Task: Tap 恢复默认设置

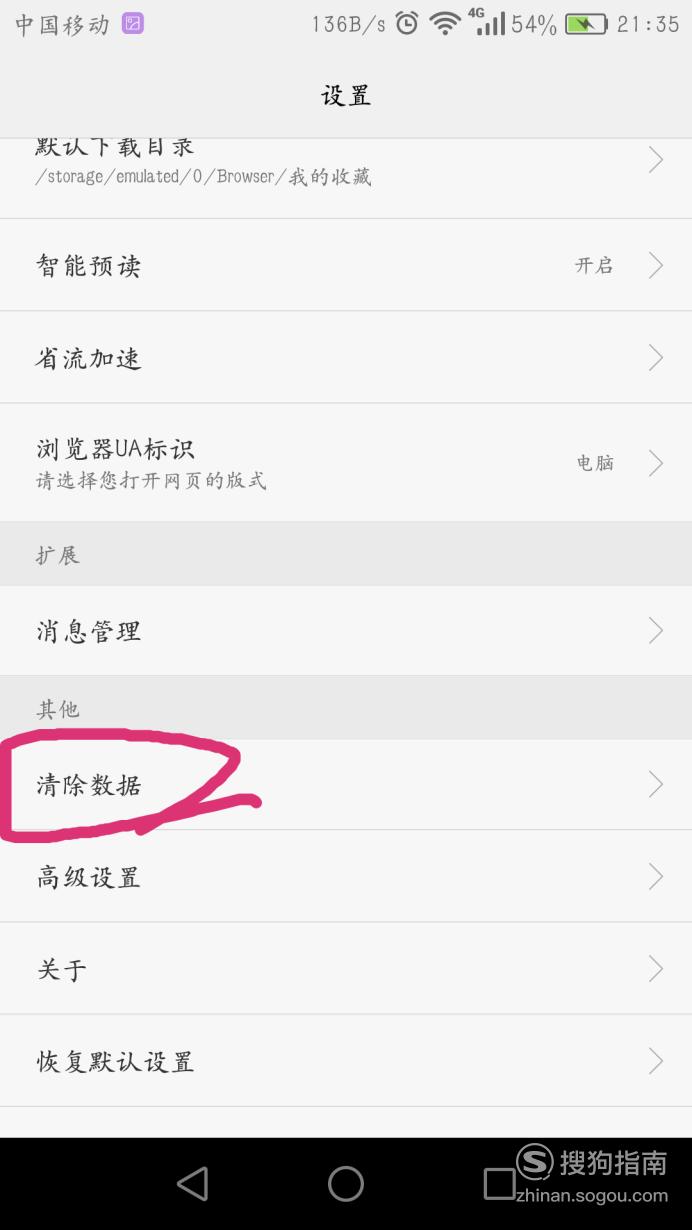Action: 346,1061
